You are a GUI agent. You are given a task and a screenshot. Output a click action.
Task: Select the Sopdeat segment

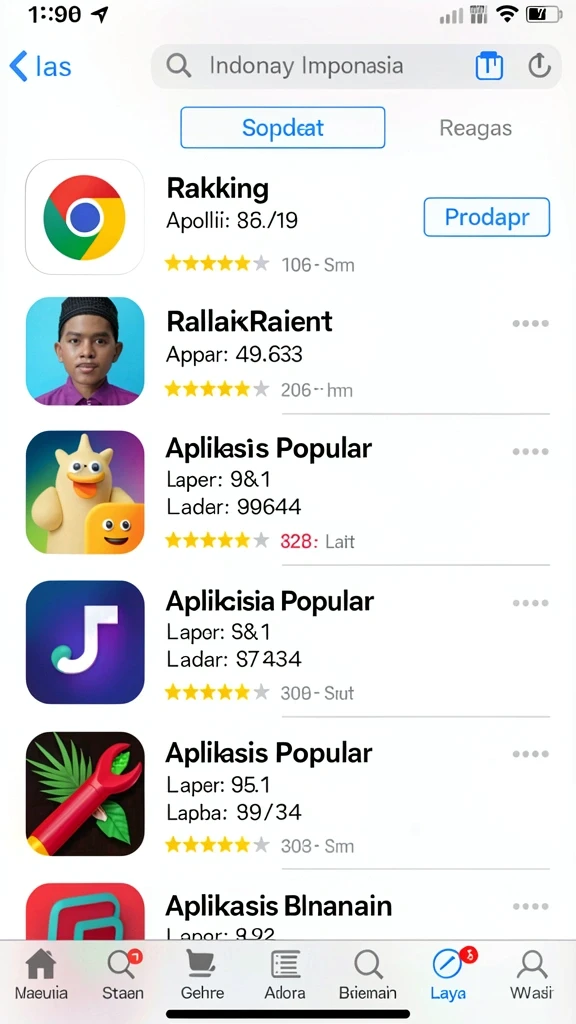click(283, 127)
